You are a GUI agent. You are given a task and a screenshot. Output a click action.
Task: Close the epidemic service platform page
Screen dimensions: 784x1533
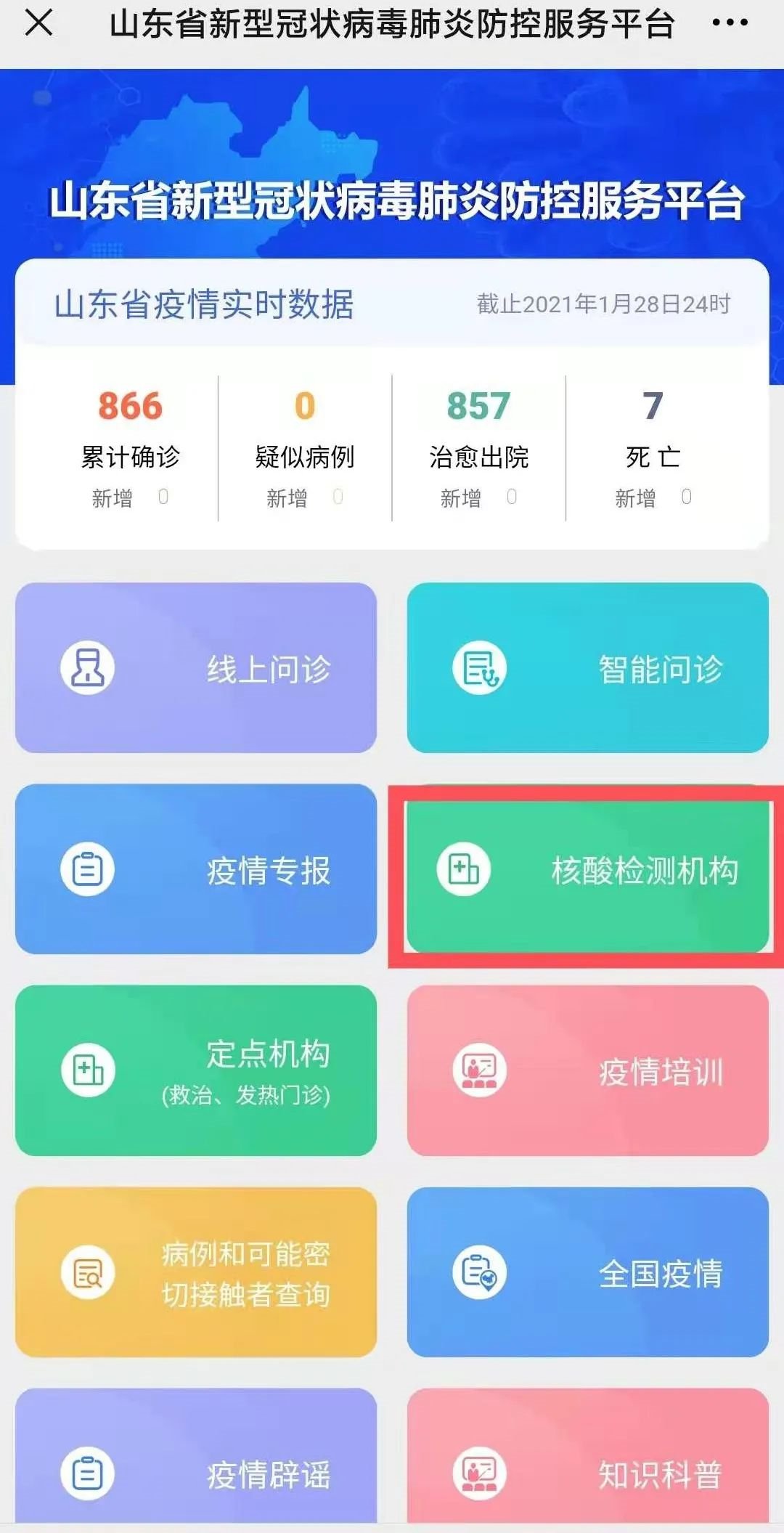coord(39,23)
